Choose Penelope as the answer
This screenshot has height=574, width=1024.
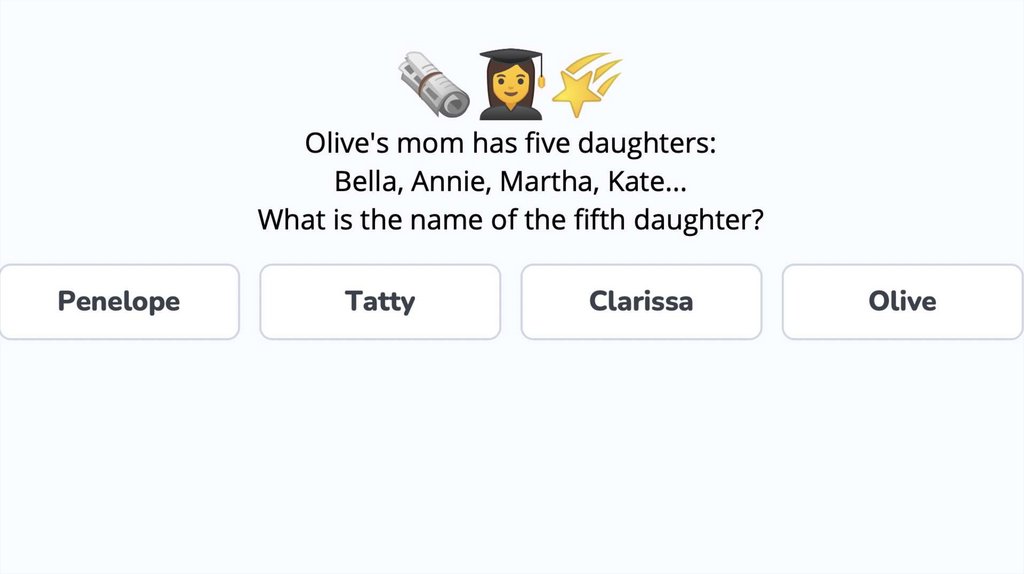click(119, 301)
